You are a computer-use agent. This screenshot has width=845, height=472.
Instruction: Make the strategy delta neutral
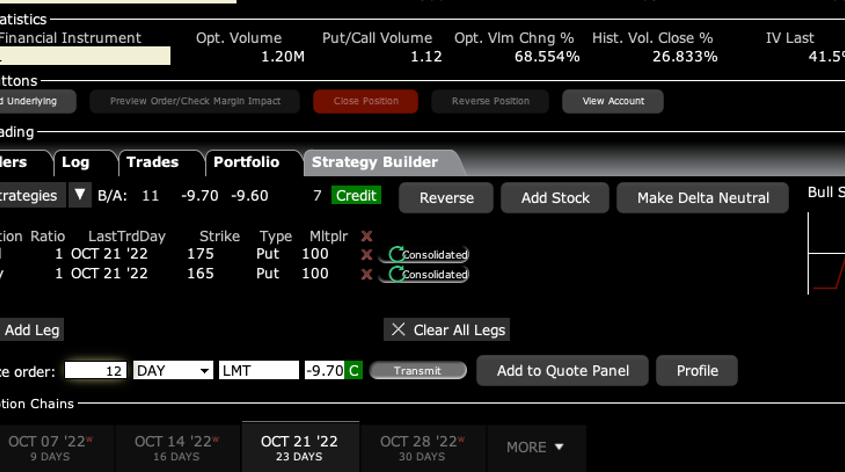click(703, 198)
